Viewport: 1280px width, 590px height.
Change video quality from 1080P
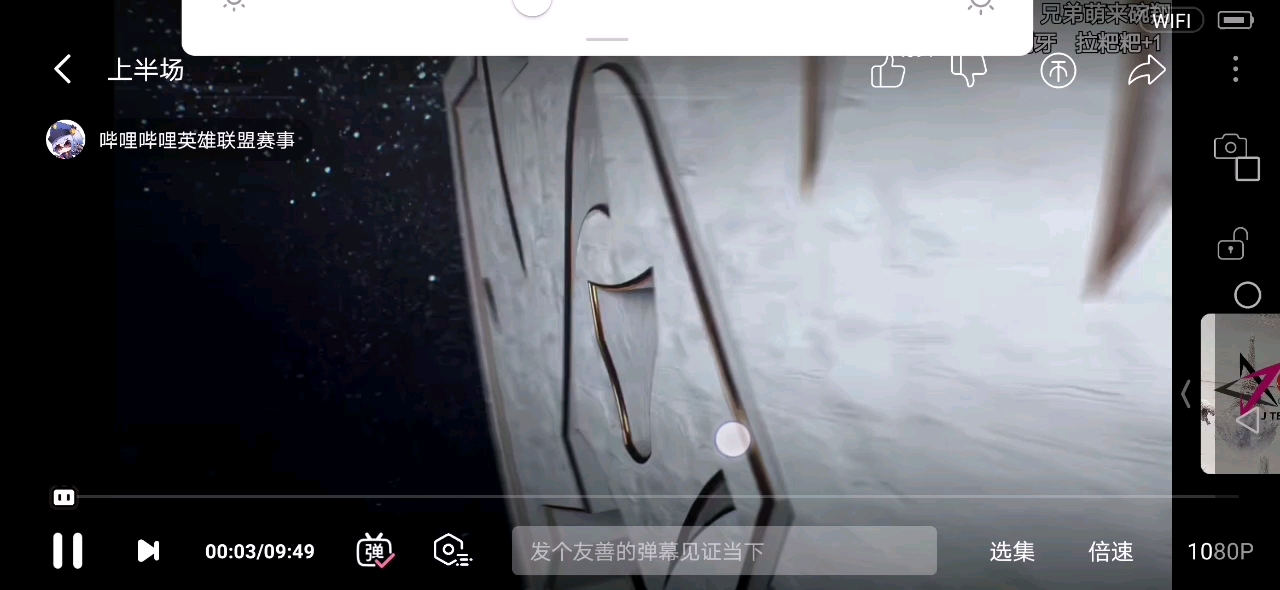1220,551
